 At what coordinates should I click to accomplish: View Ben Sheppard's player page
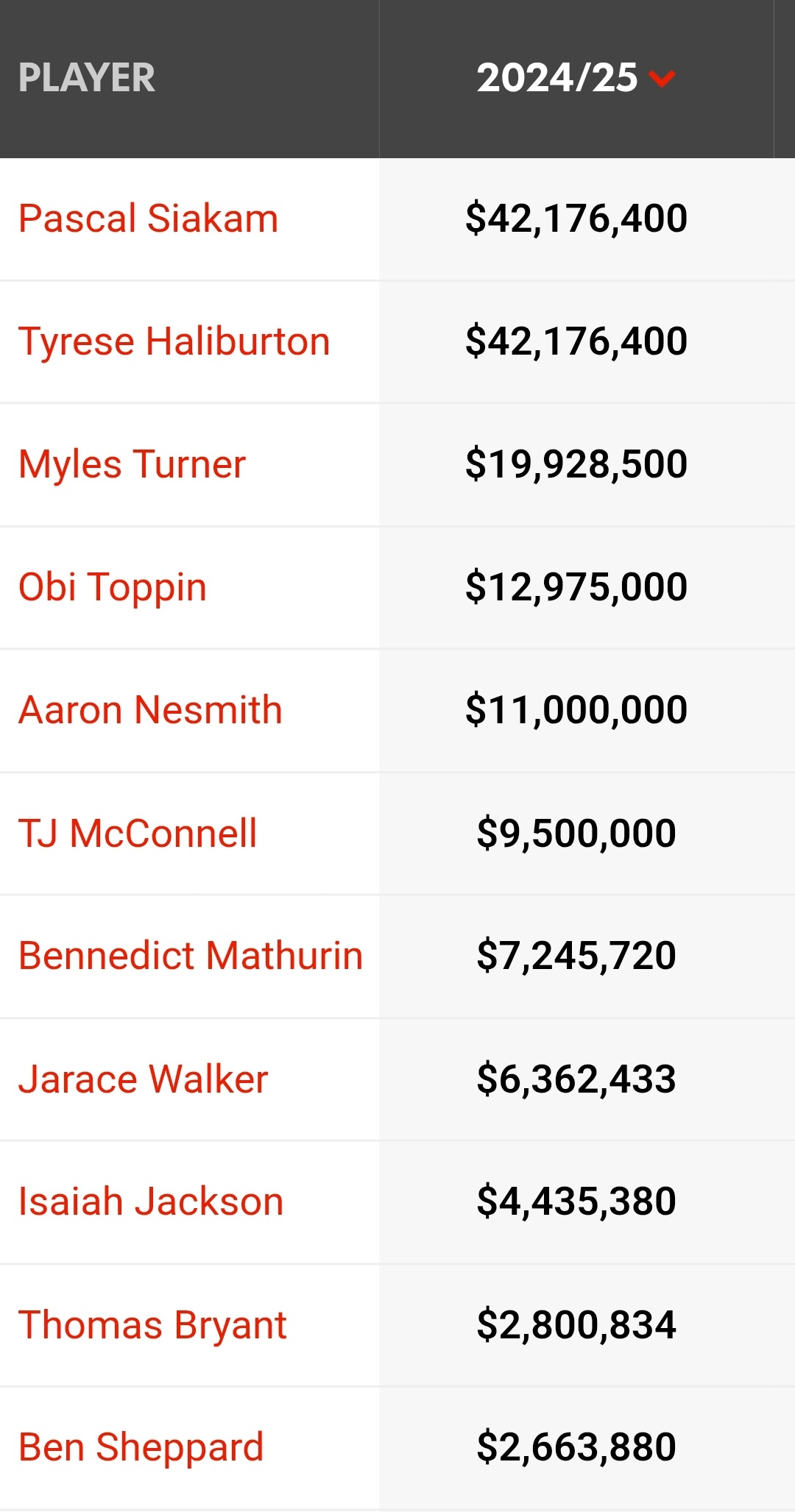click(141, 1448)
